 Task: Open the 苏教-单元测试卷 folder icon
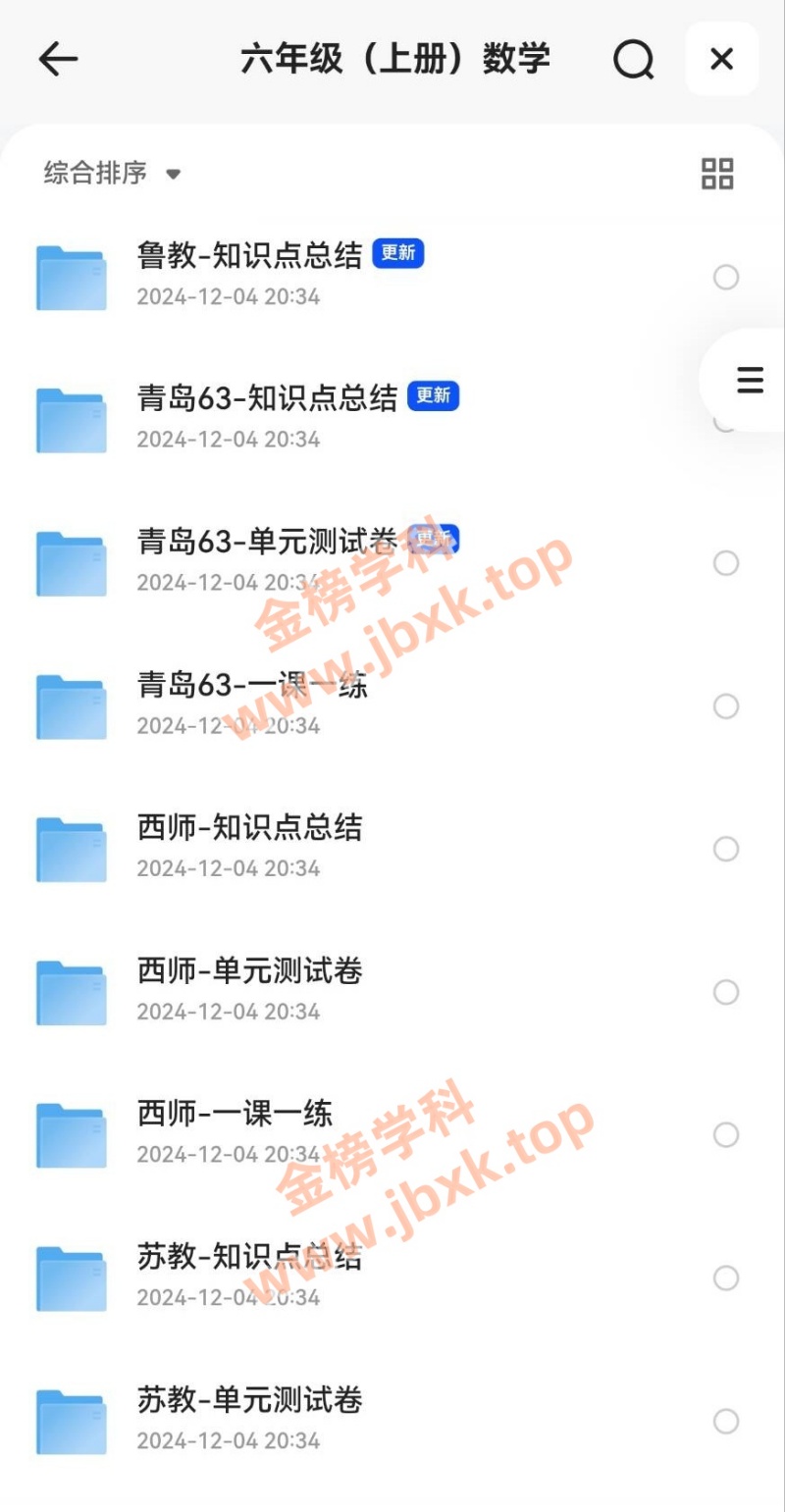pos(70,1420)
